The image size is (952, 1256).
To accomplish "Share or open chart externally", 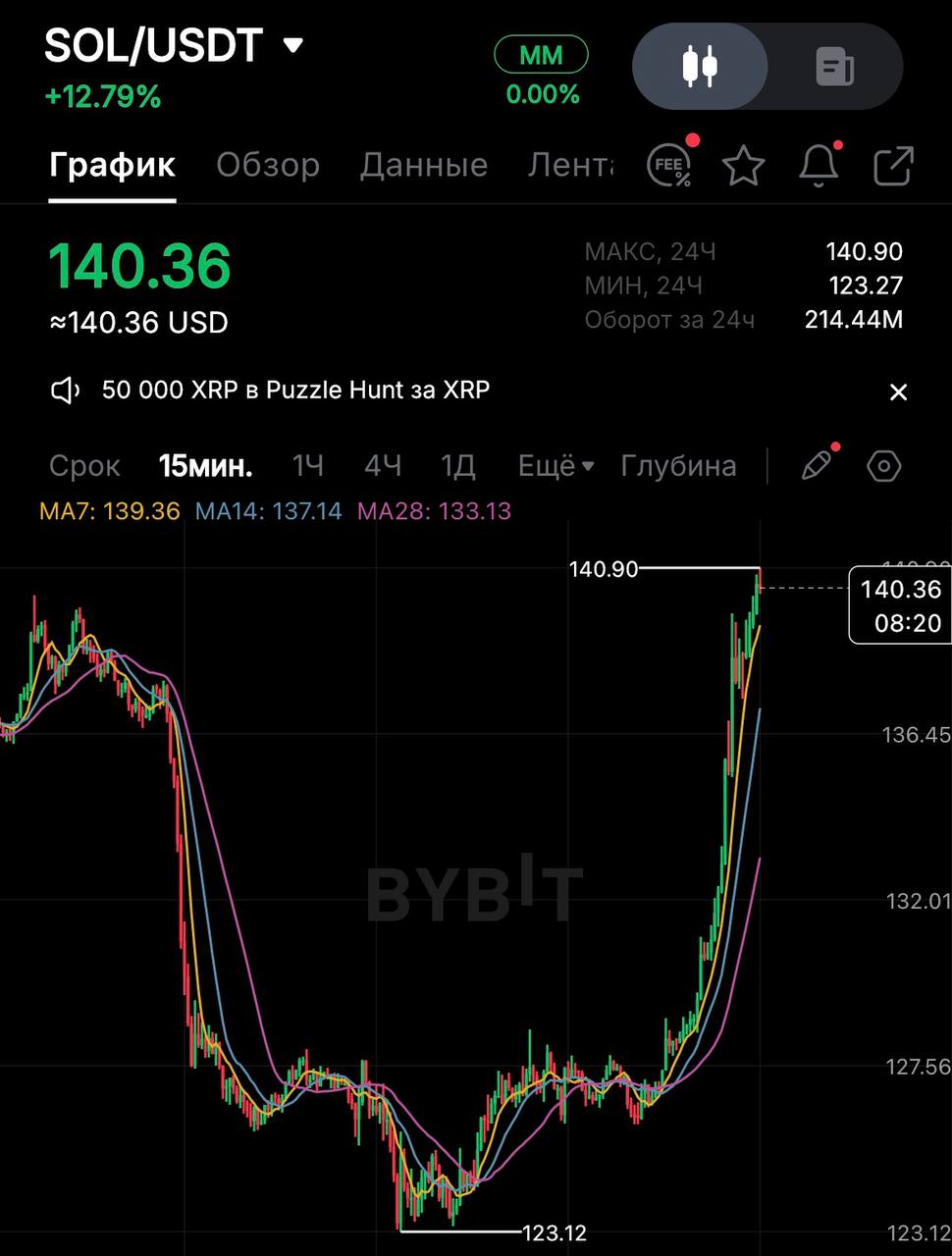I will point(893,166).
